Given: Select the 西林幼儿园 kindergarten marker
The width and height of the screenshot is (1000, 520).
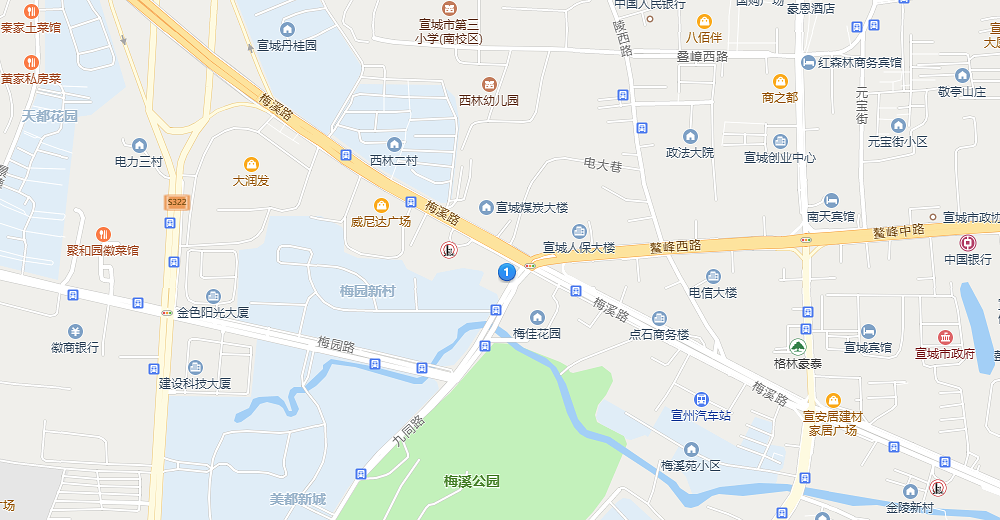Looking at the screenshot, I should pyautogui.click(x=489, y=84).
